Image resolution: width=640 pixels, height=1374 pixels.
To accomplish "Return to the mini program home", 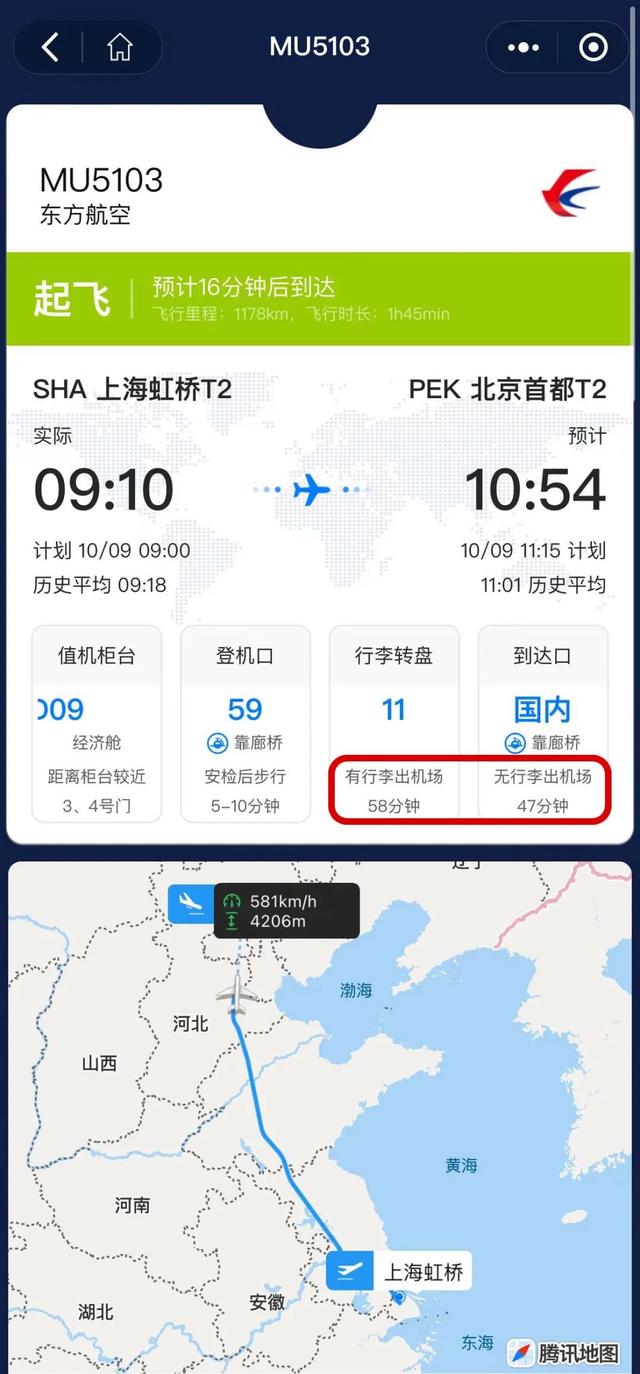I will pos(120,47).
